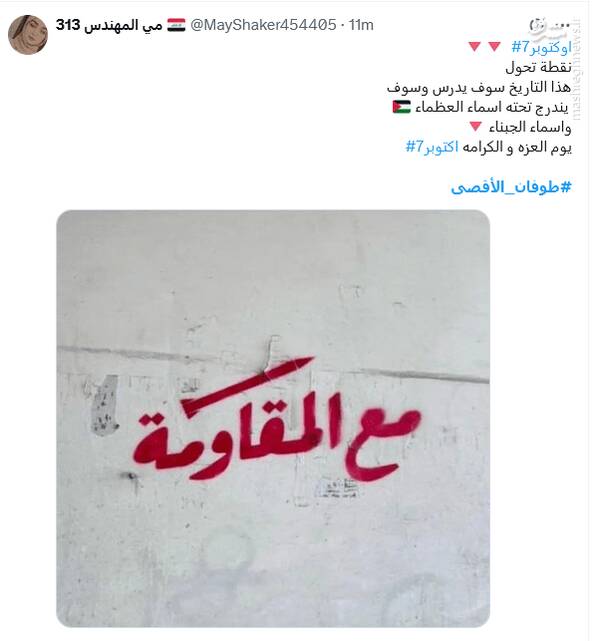Open the graffiti photo attached to tweet
This screenshot has width=600, height=641.
coord(272,418)
